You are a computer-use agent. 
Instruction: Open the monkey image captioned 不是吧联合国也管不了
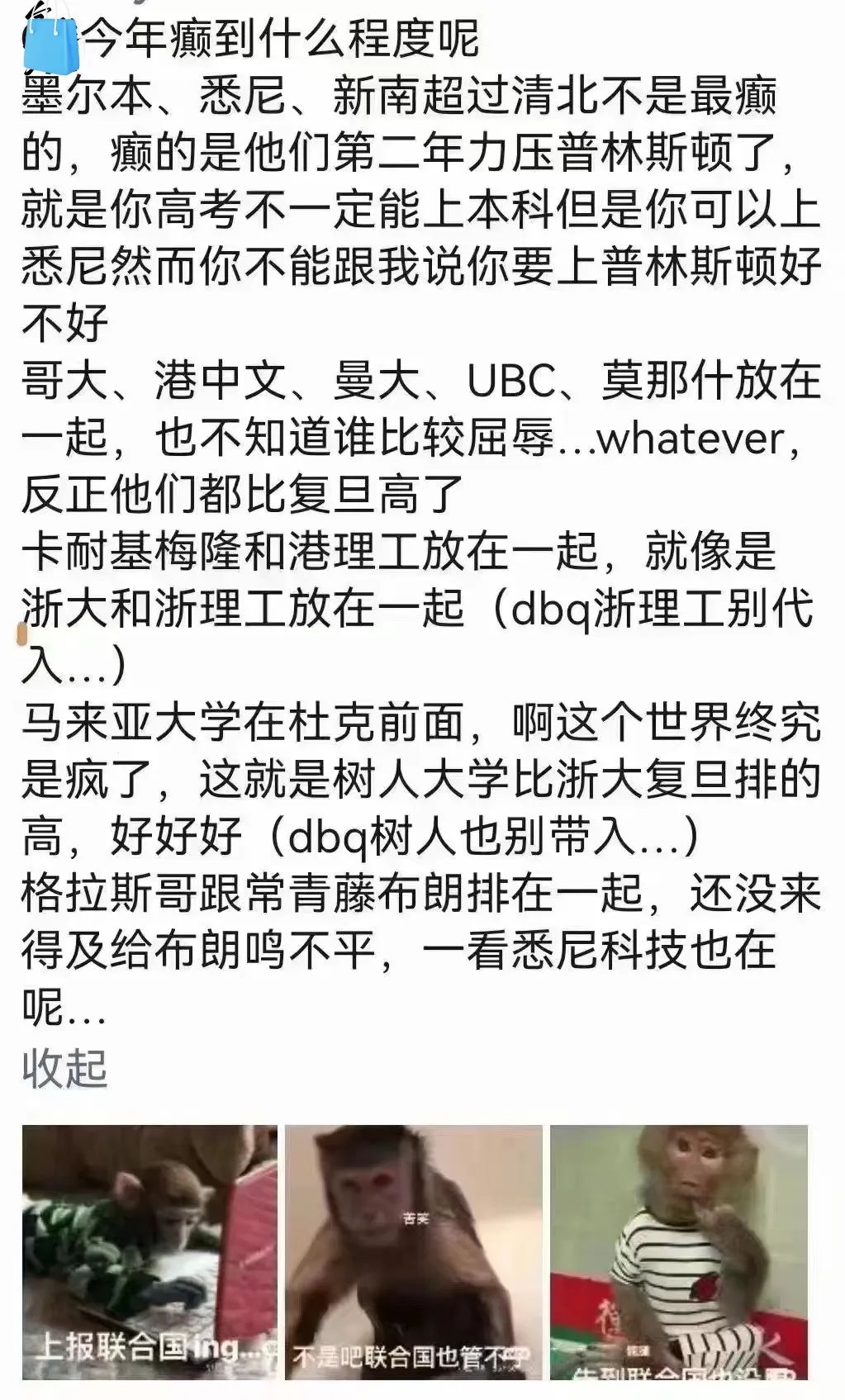[x=414, y=1252]
